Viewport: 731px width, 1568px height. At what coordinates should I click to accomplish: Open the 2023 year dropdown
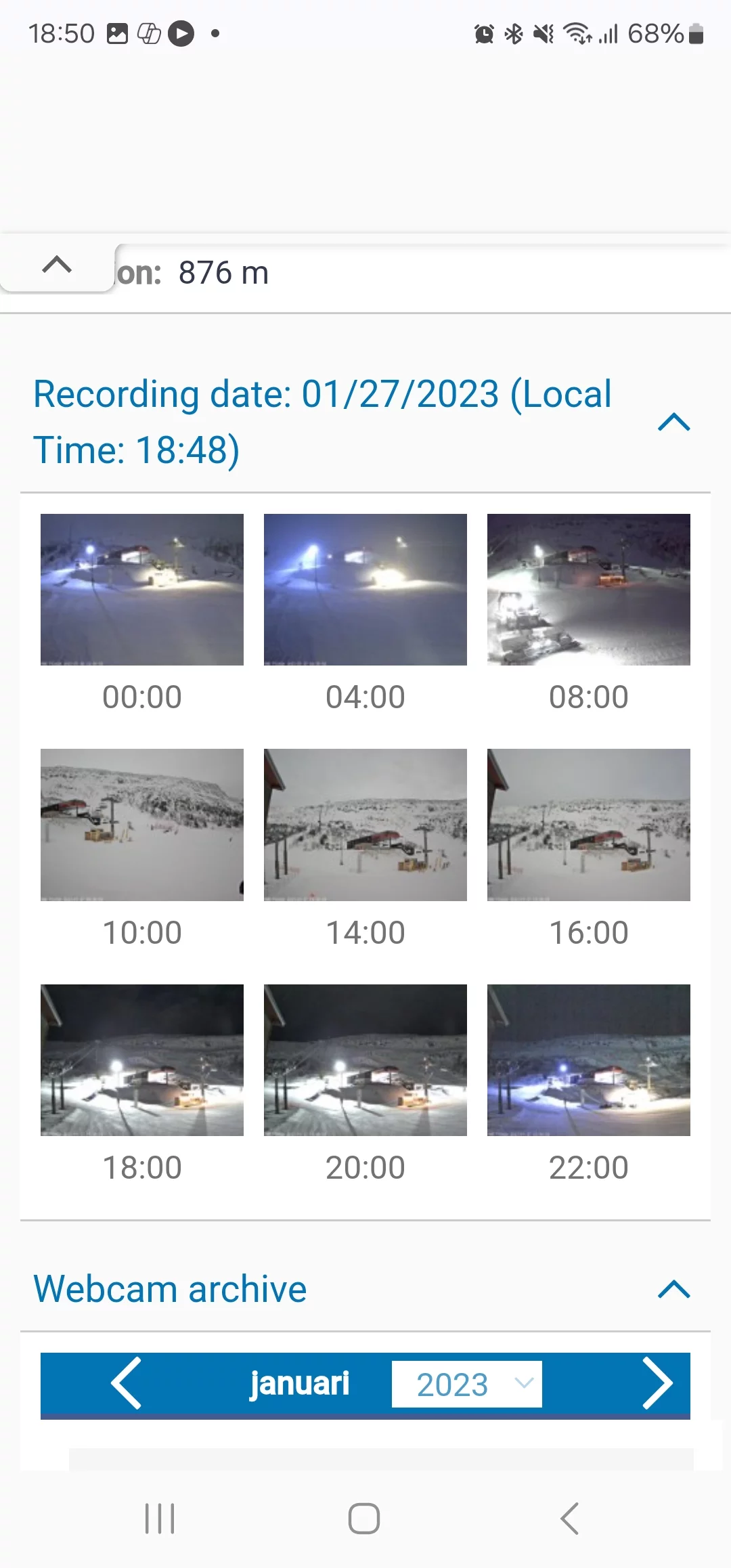tap(466, 1384)
